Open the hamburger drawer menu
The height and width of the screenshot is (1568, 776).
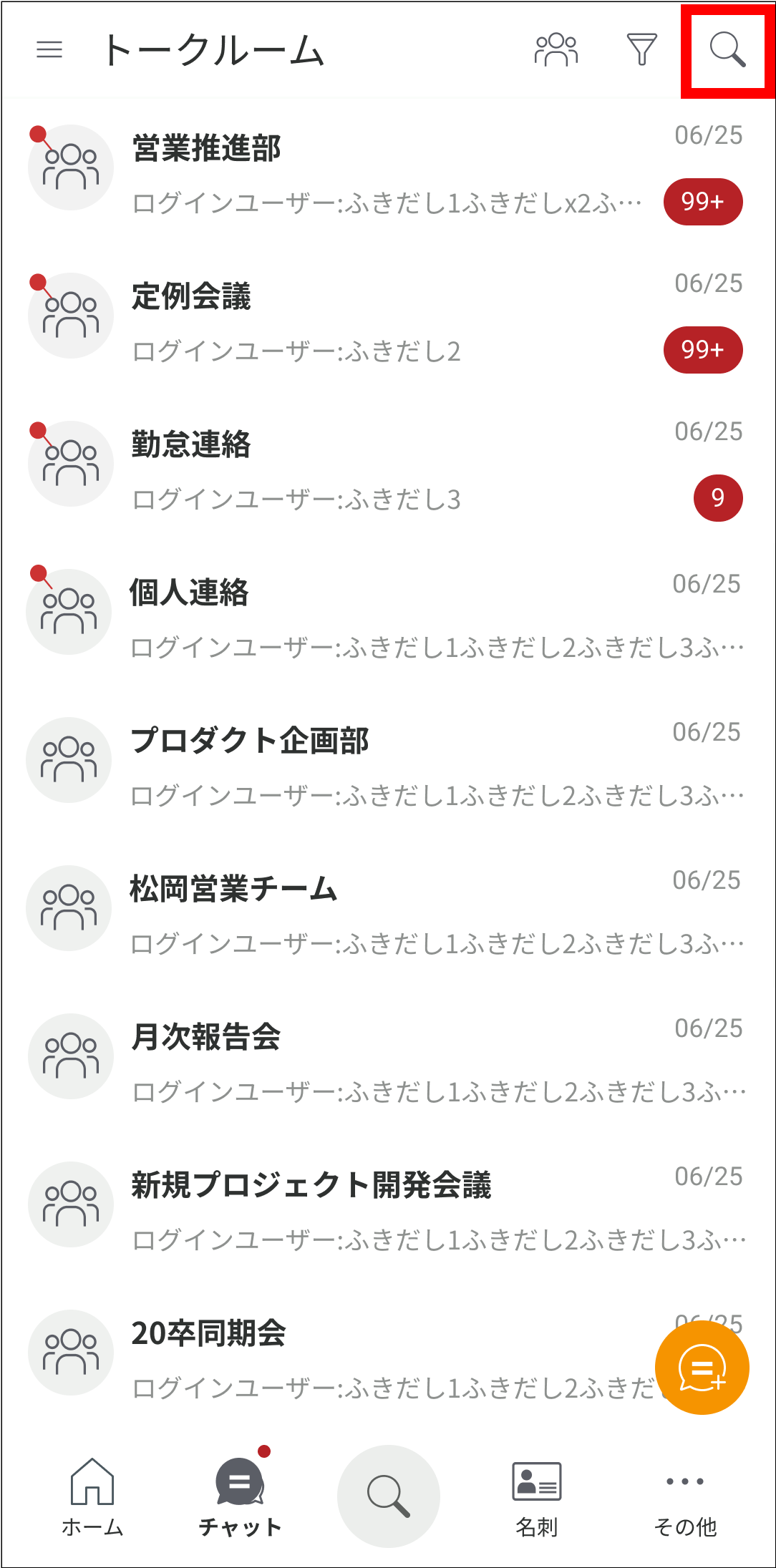(49, 49)
